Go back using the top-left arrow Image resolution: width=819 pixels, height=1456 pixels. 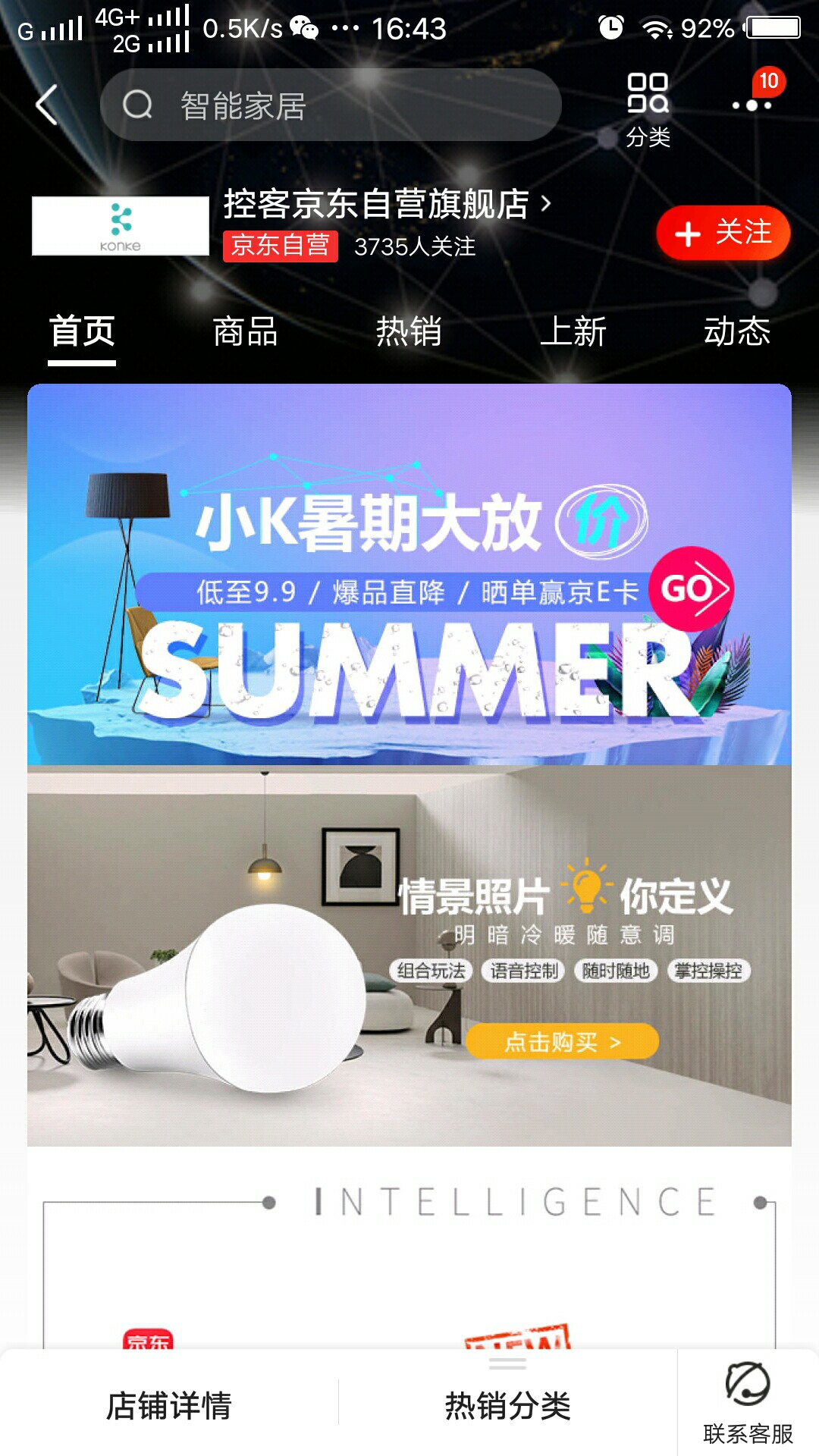(x=47, y=105)
